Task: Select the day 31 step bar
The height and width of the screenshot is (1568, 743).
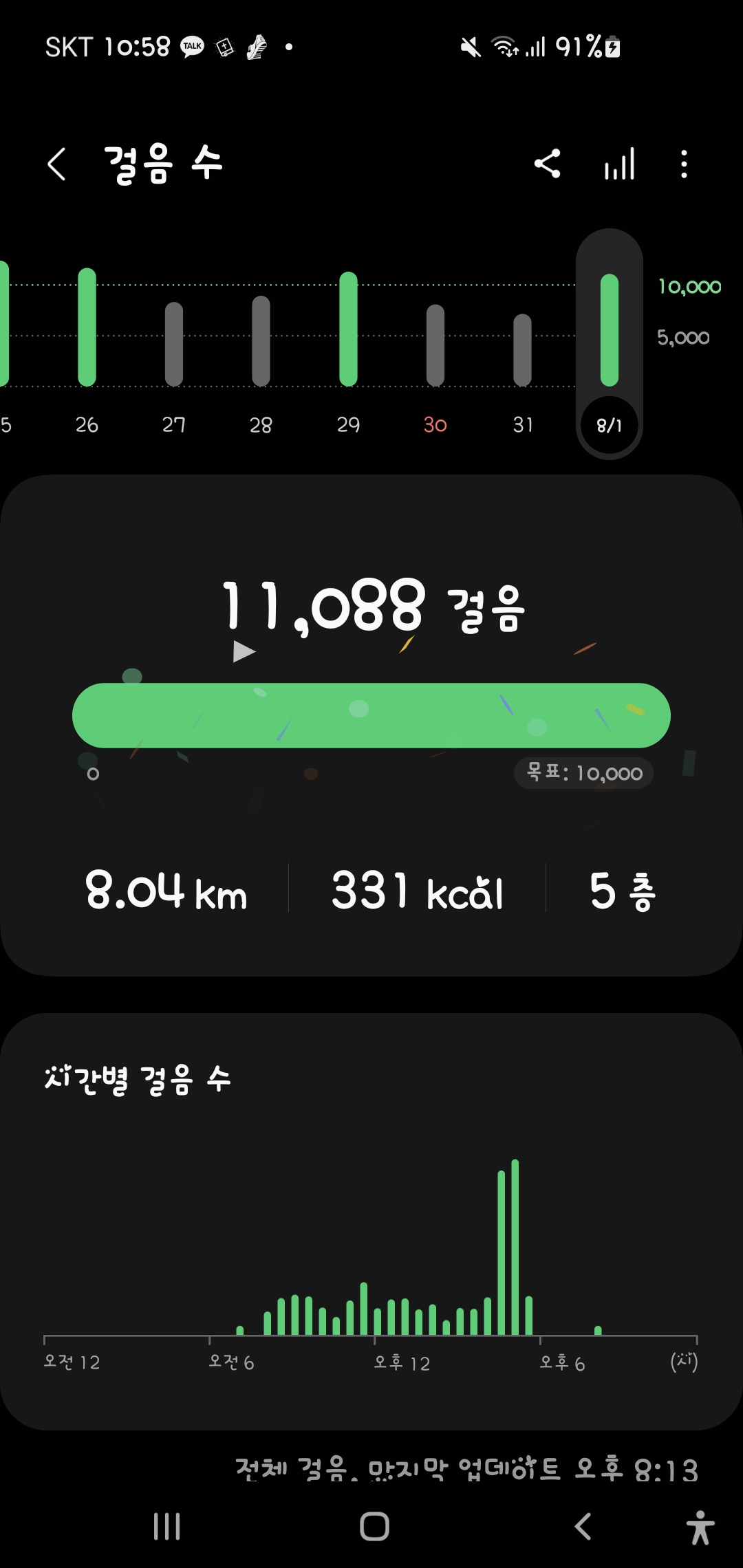Action: (523, 349)
